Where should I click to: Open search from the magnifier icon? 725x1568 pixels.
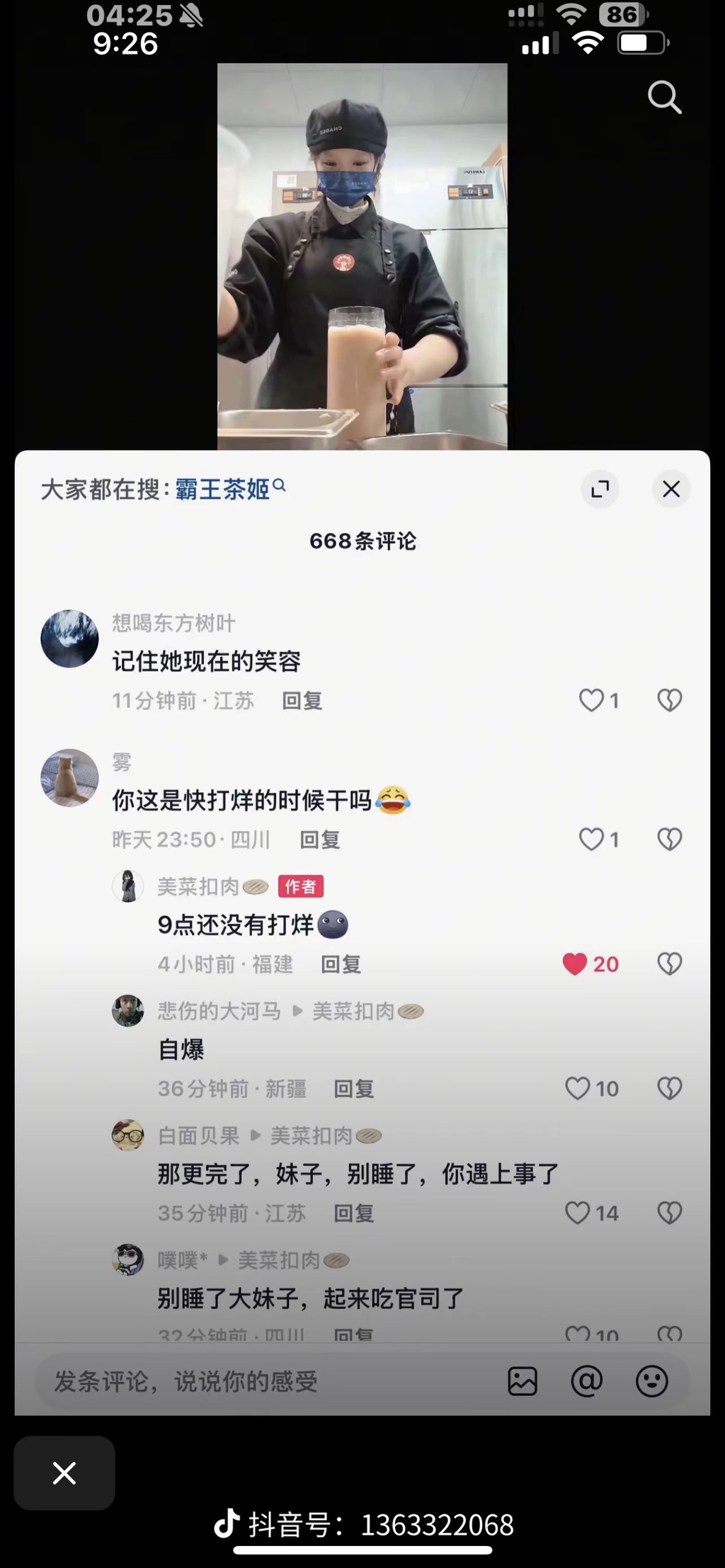(x=664, y=97)
